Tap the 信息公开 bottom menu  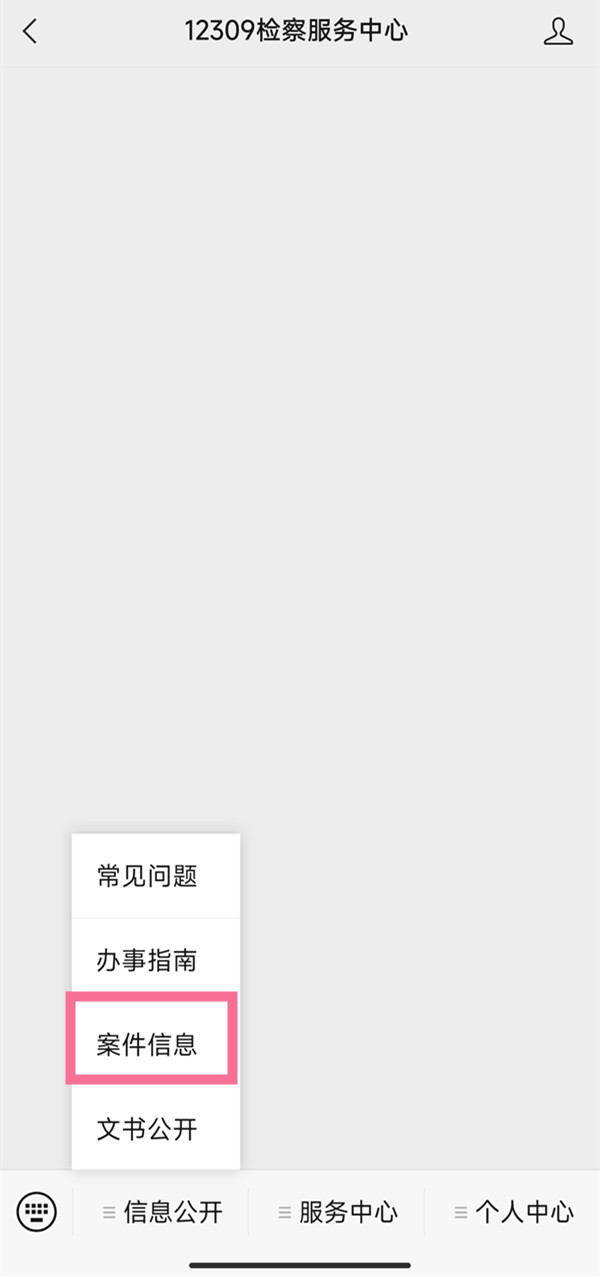[x=162, y=1213]
